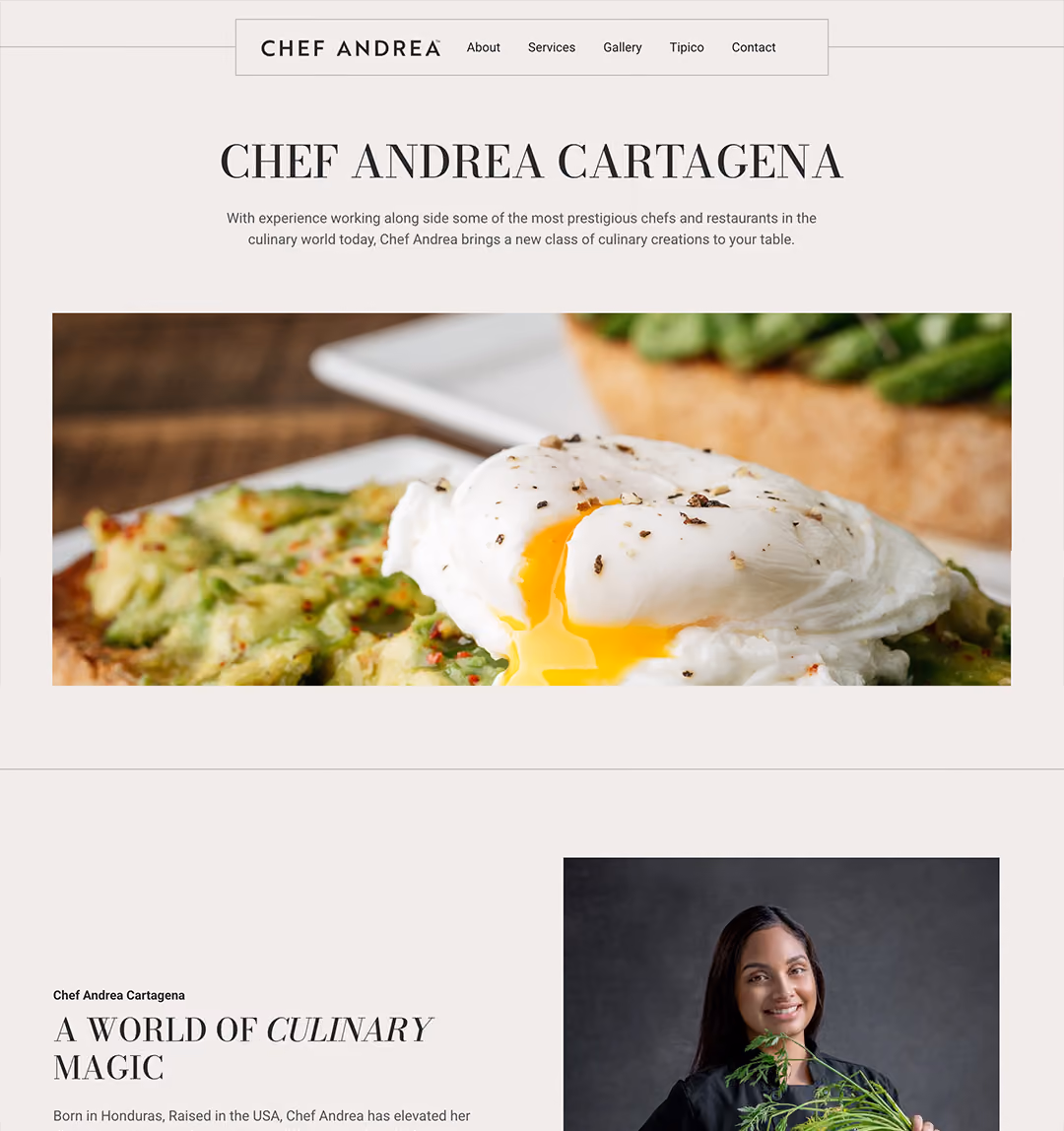Open the Gallery link
1064x1131 pixels.
coord(622,47)
